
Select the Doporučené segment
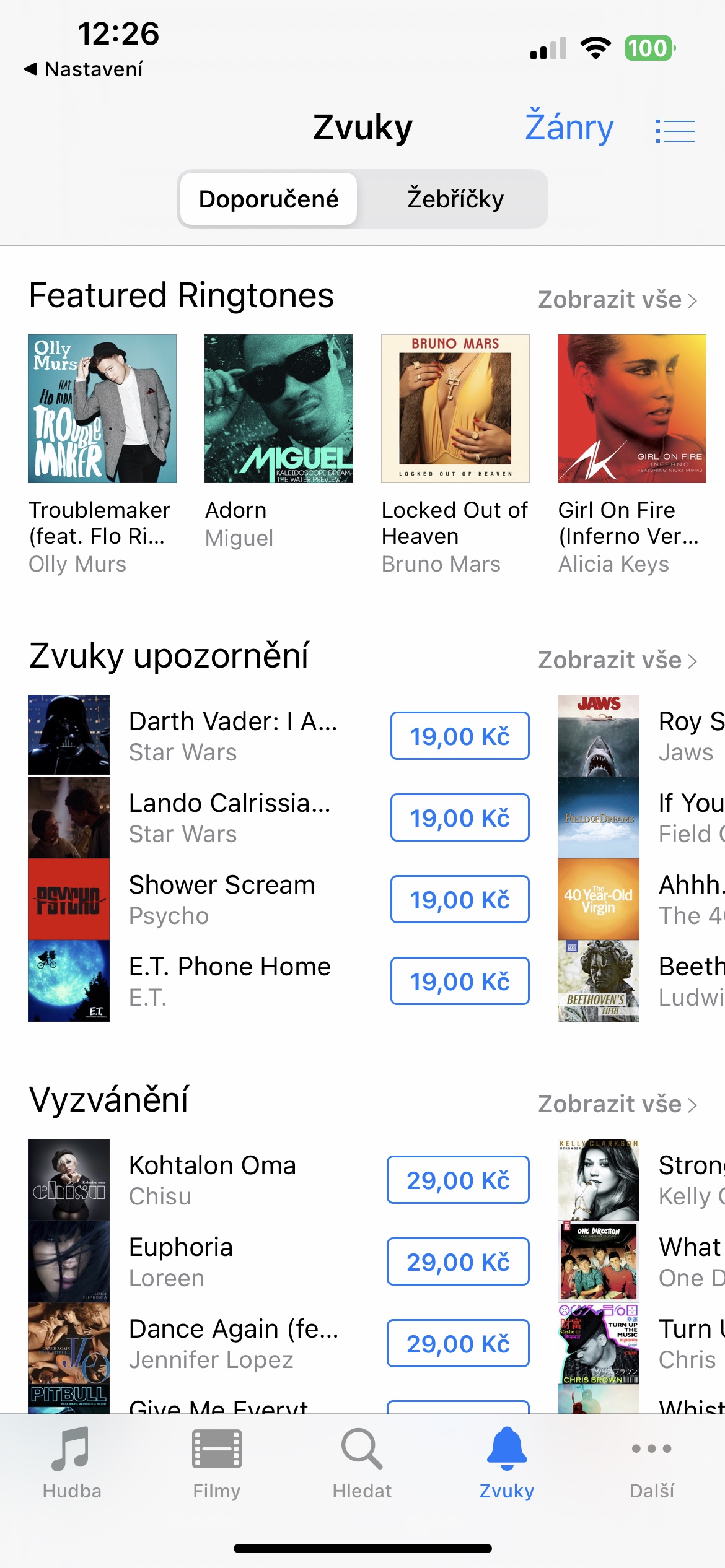click(268, 199)
